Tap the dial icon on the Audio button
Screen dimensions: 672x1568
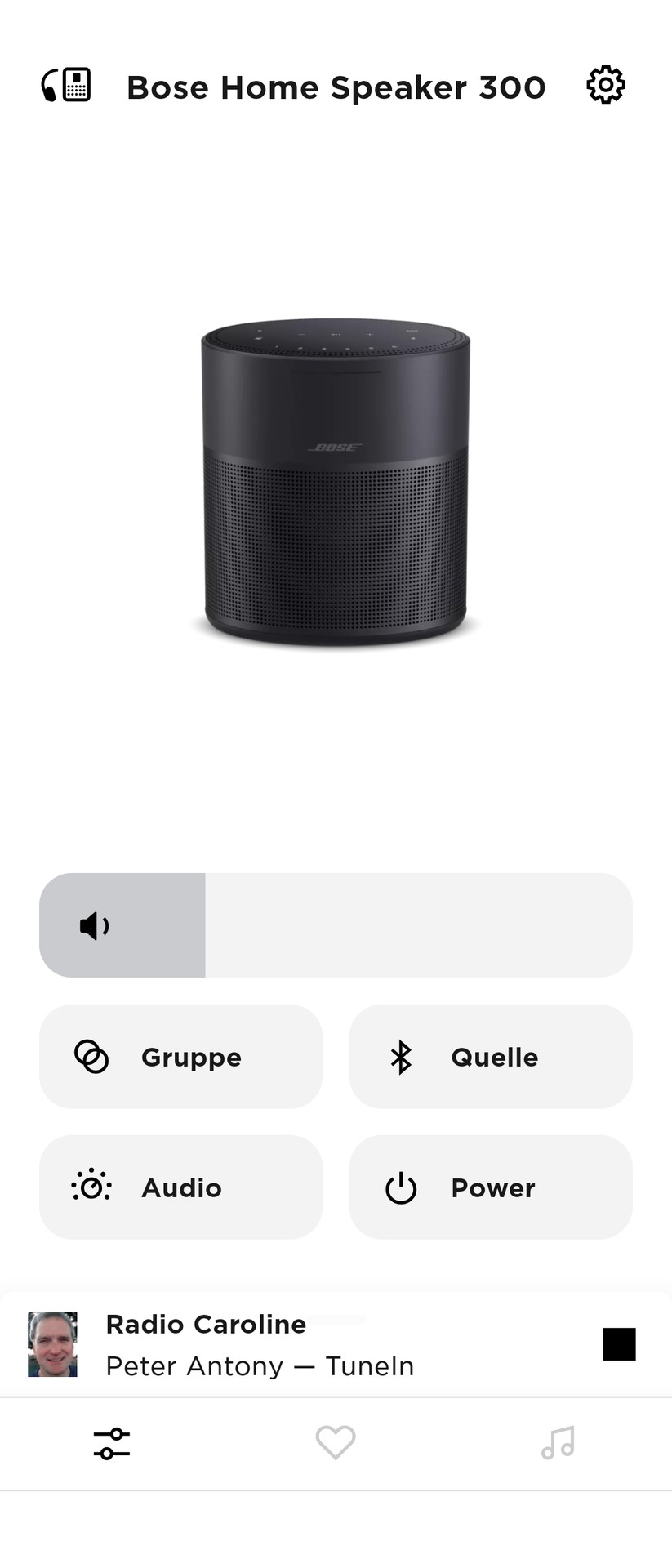coord(91,1187)
